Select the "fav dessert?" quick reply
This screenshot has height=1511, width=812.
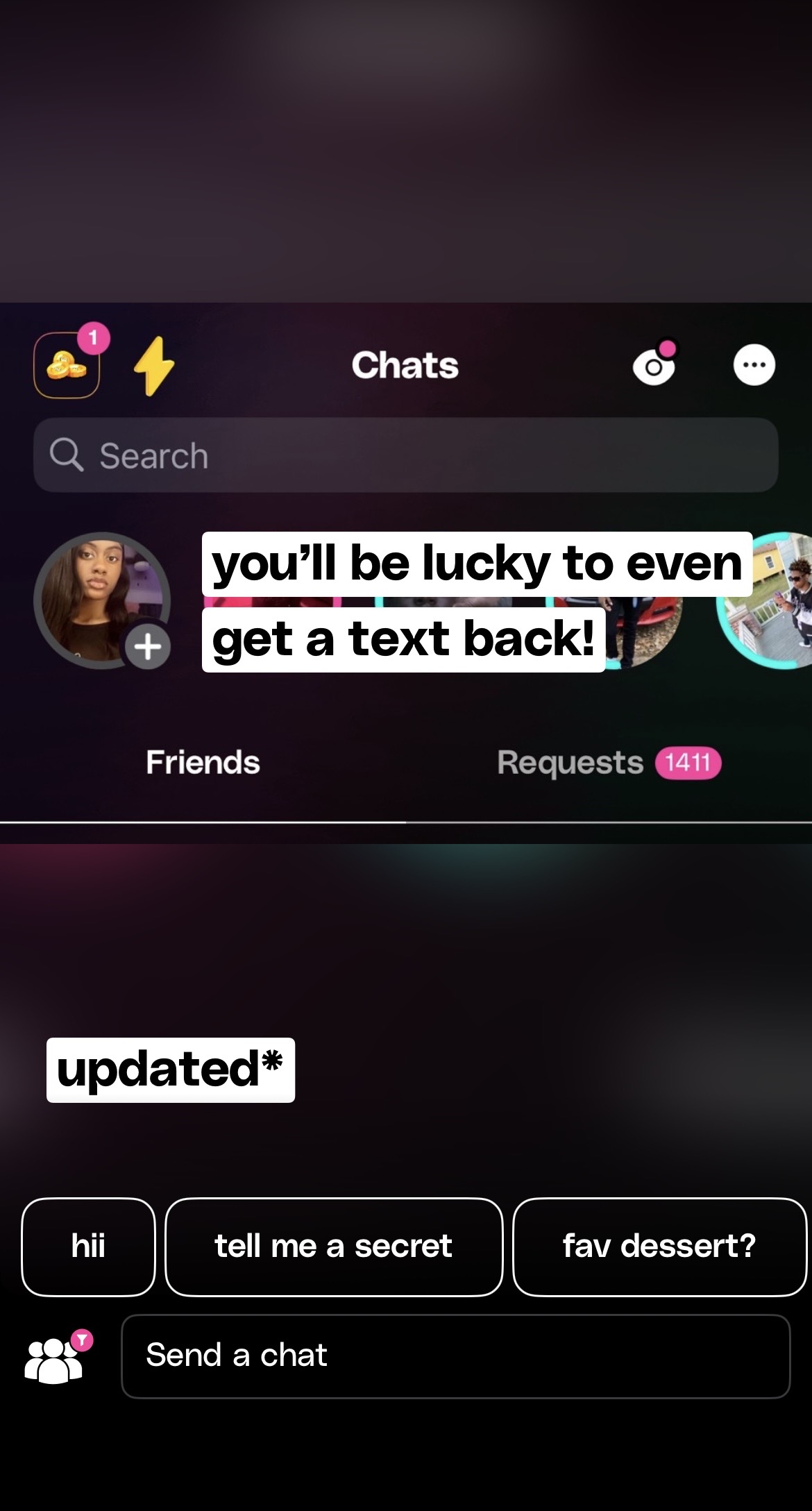(659, 1247)
